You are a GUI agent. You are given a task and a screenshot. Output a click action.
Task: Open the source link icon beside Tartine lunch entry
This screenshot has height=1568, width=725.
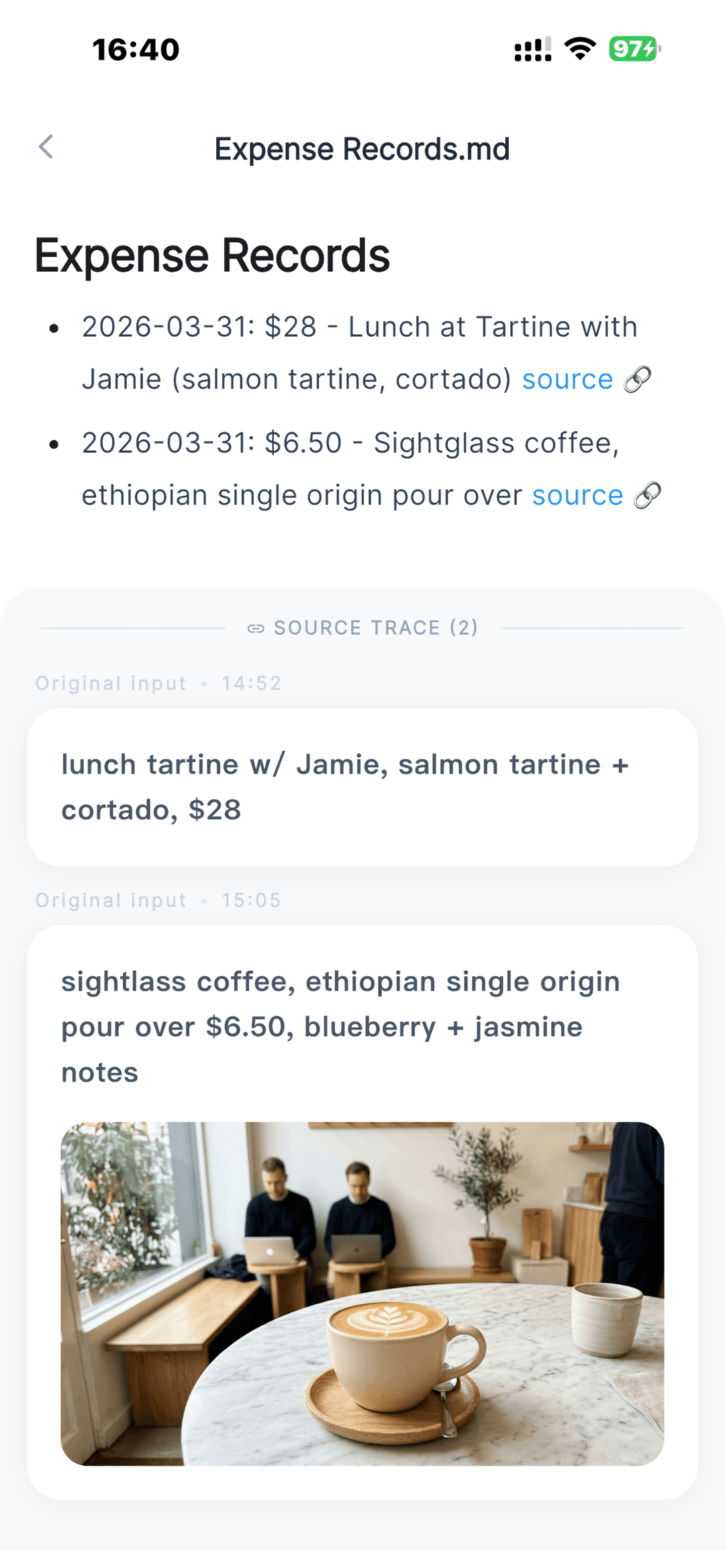636,379
